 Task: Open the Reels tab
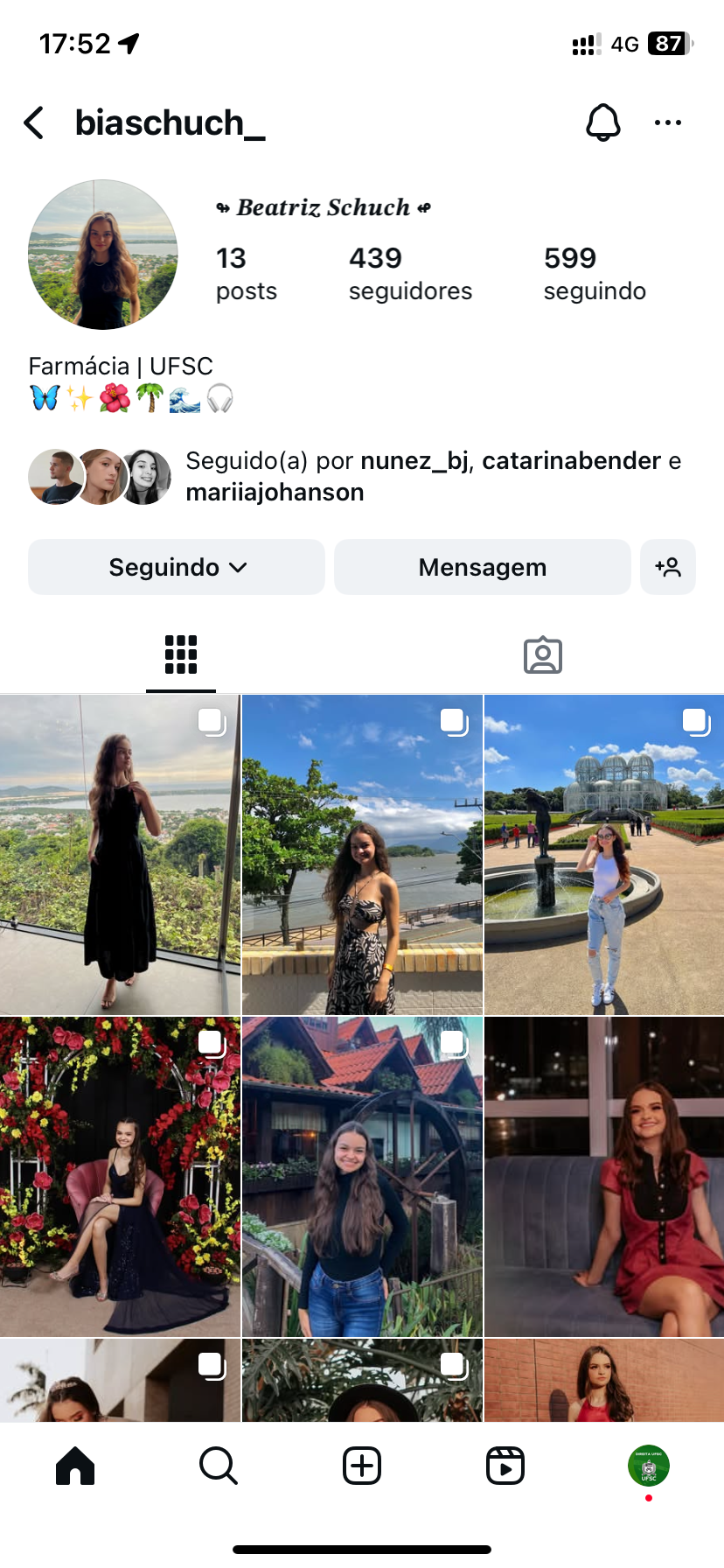click(505, 1466)
